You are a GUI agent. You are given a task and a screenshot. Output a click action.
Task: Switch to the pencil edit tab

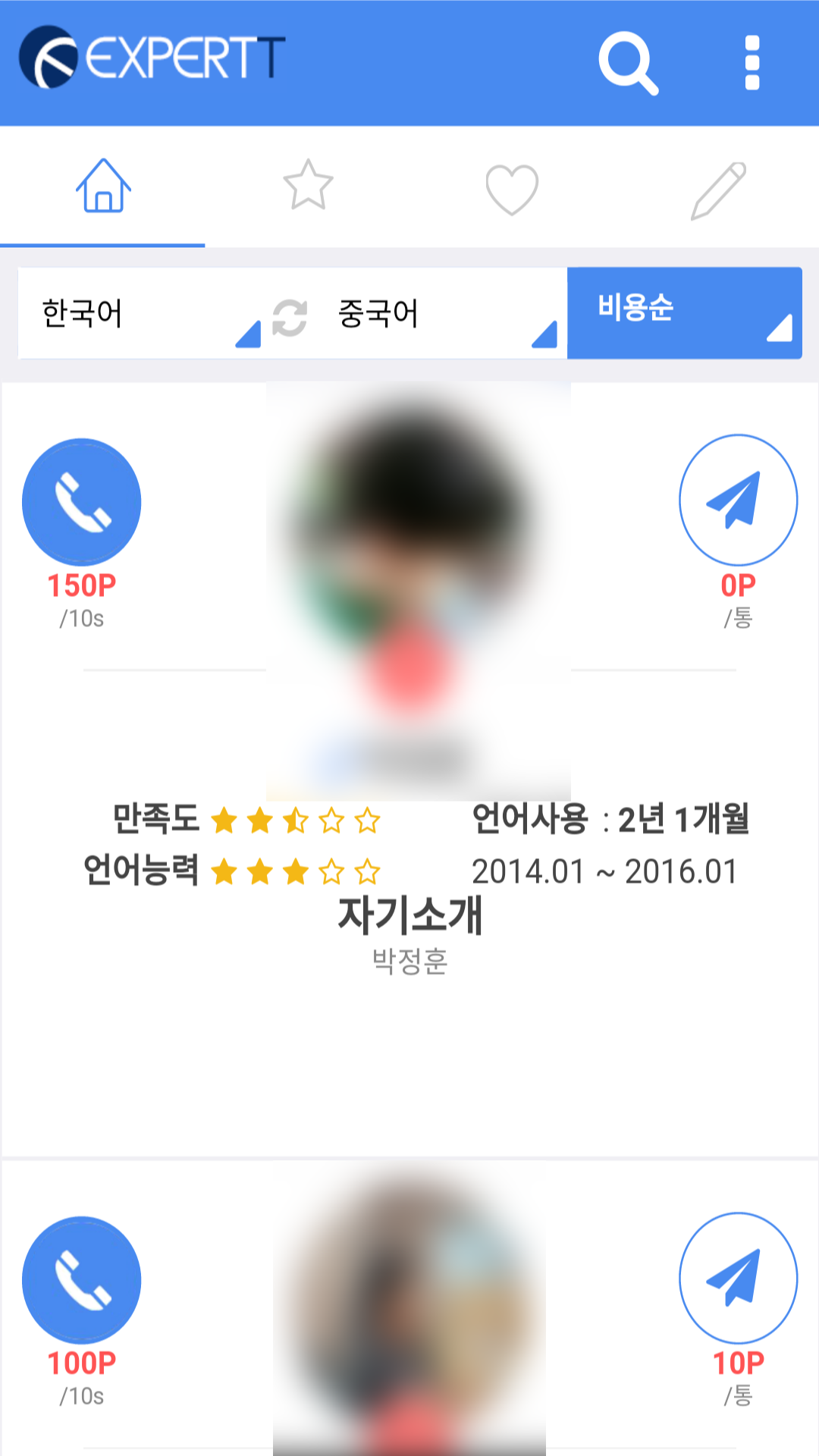pos(717,190)
